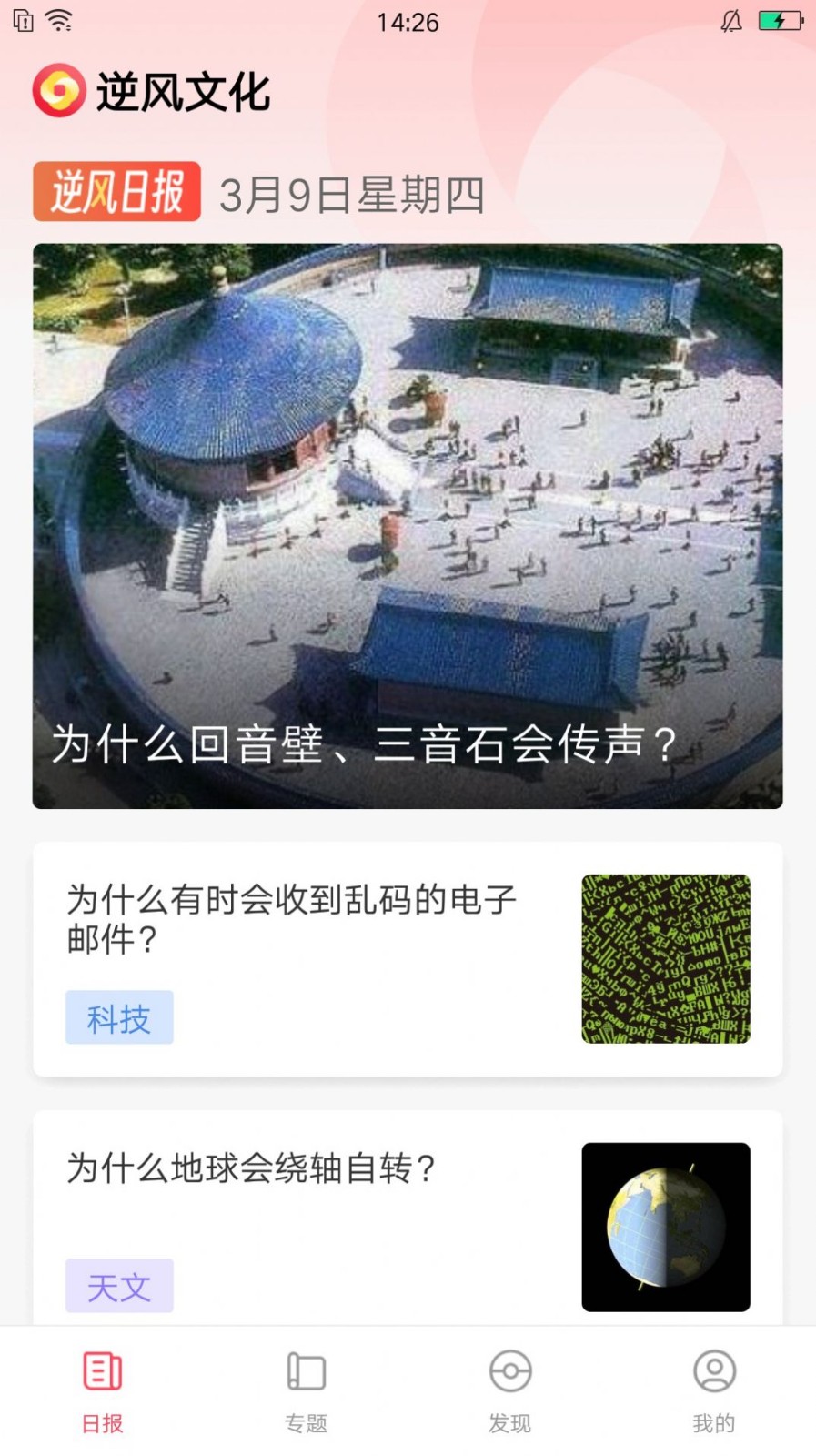Screen dimensions: 816x1456
Task: Tap the red 逆风日报 badge
Action: click(x=116, y=191)
